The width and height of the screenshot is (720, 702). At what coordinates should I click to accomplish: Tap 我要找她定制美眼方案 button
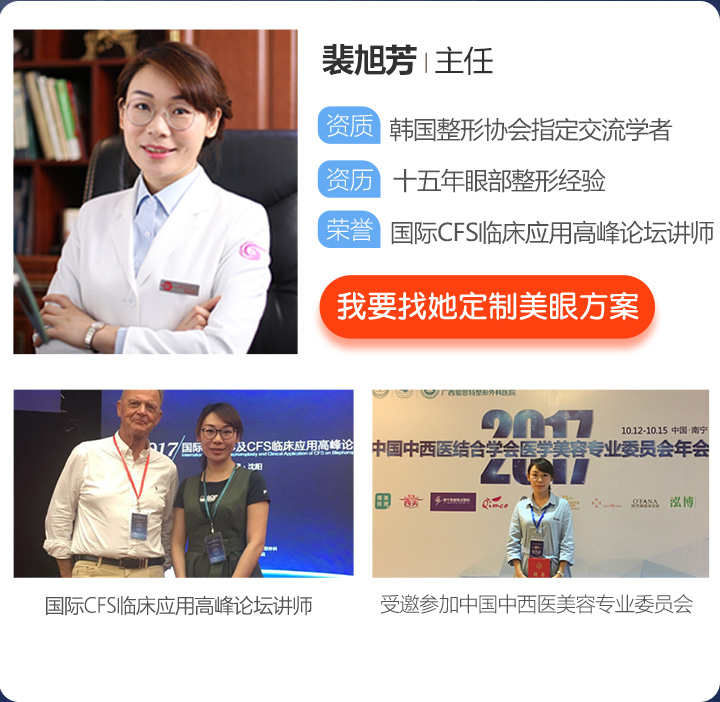pyautogui.click(x=487, y=306)
